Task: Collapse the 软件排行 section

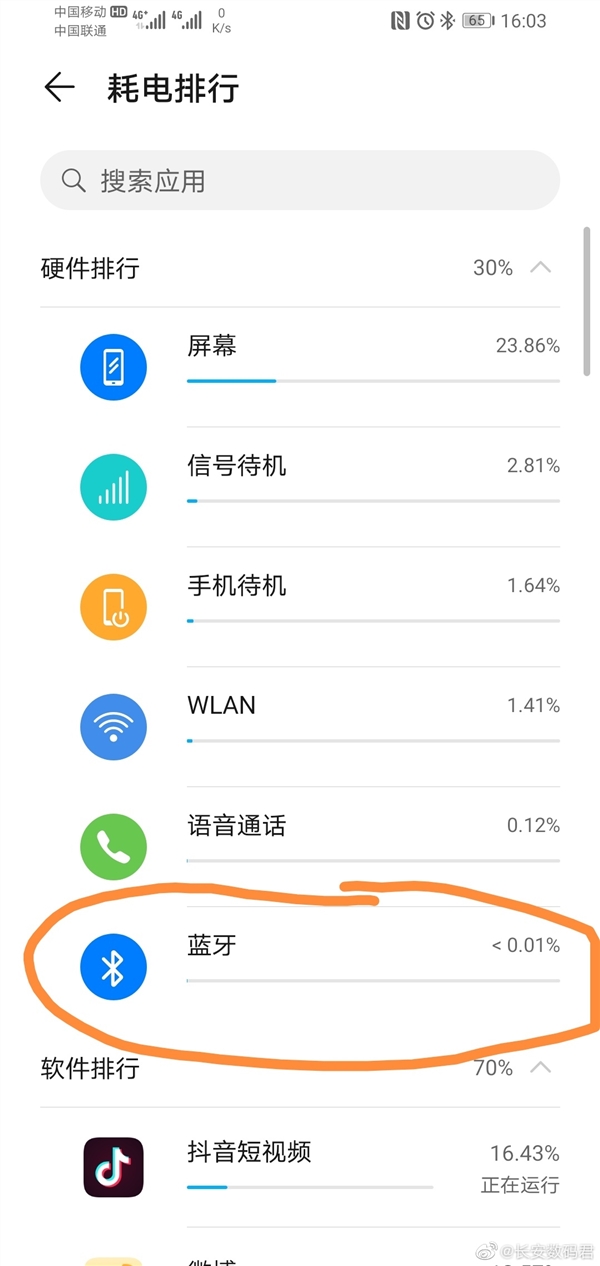Action: pyautogui.click(x=540, y=1068)
